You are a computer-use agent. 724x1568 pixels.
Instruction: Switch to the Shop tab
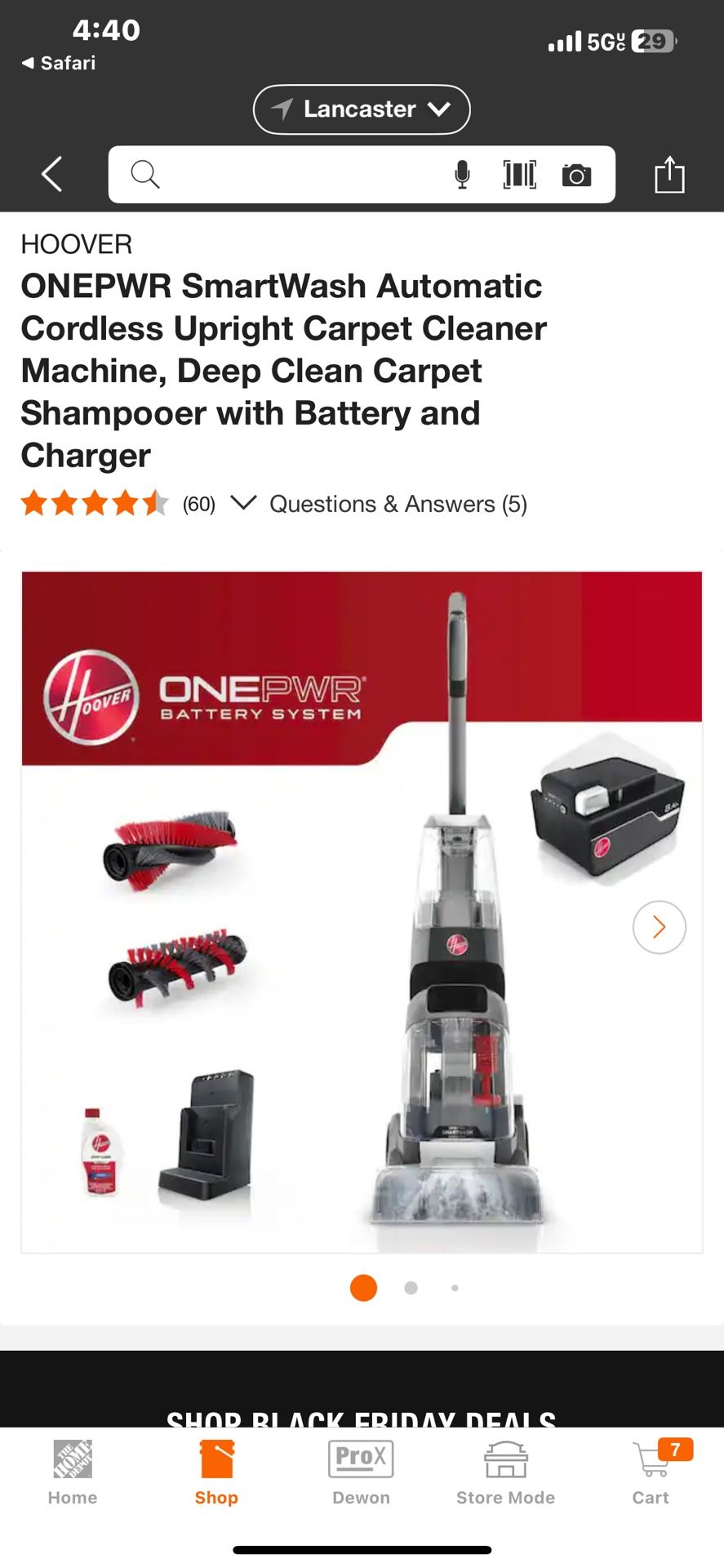[216, 1473]
